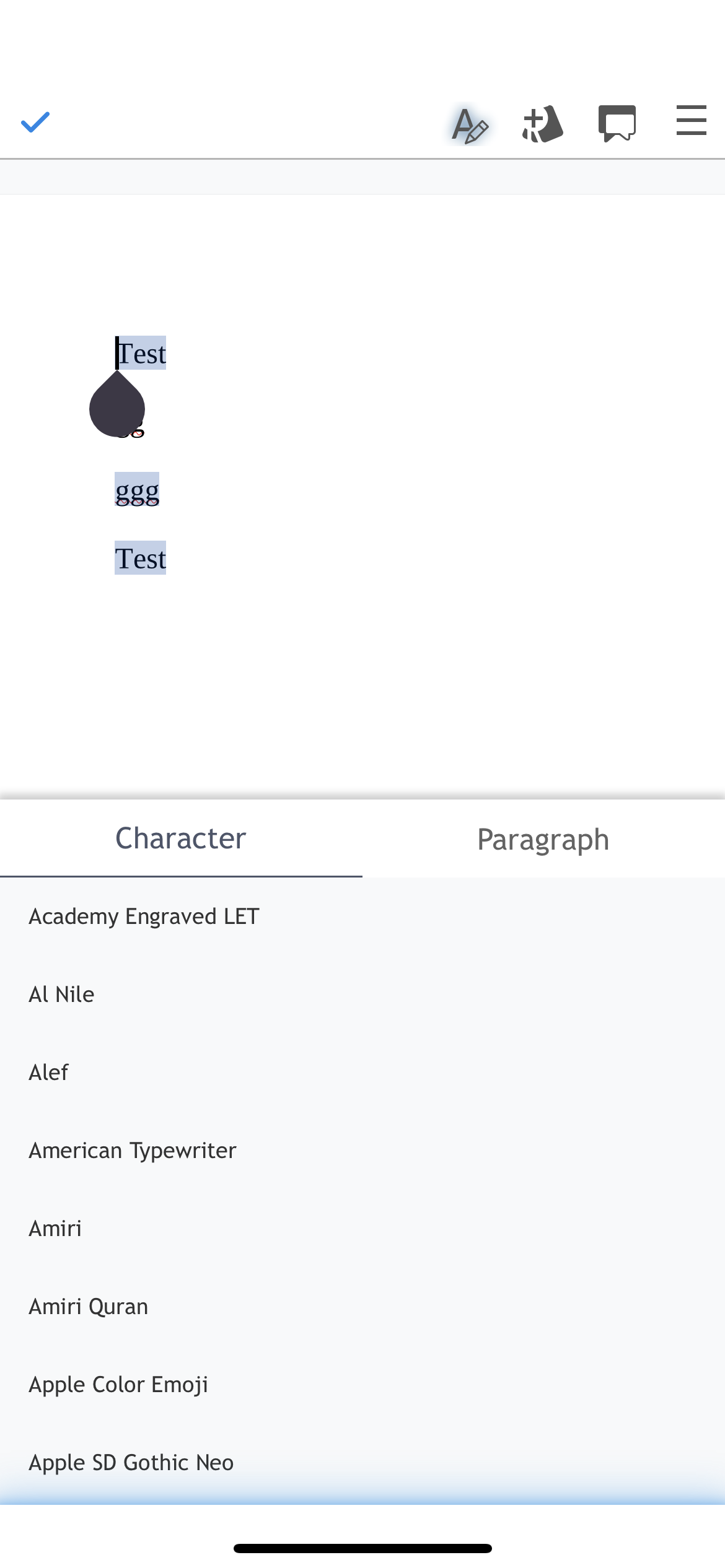
Task: Select the Amiri Quran font entry
Action: pyautogui.click(x=88, y=1307)
